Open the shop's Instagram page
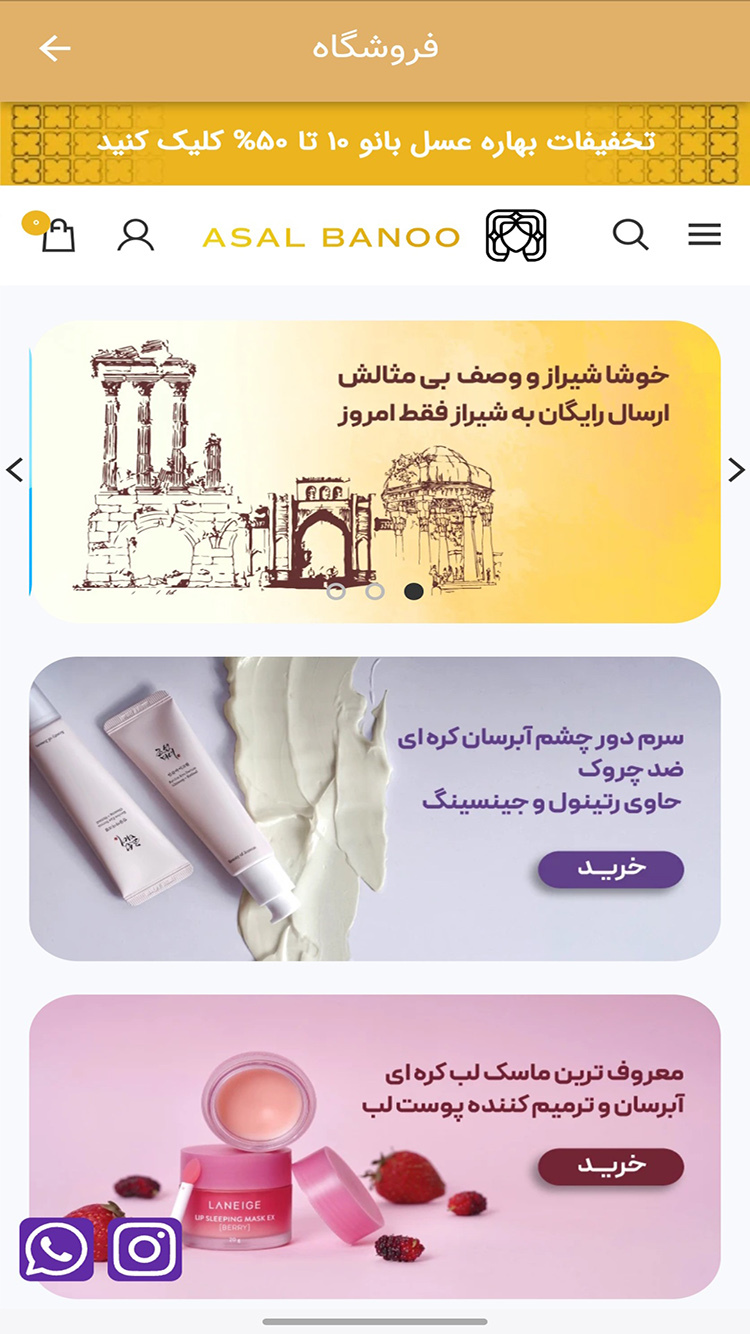Screen dimensions: 750x1334 click(145, 1249)
